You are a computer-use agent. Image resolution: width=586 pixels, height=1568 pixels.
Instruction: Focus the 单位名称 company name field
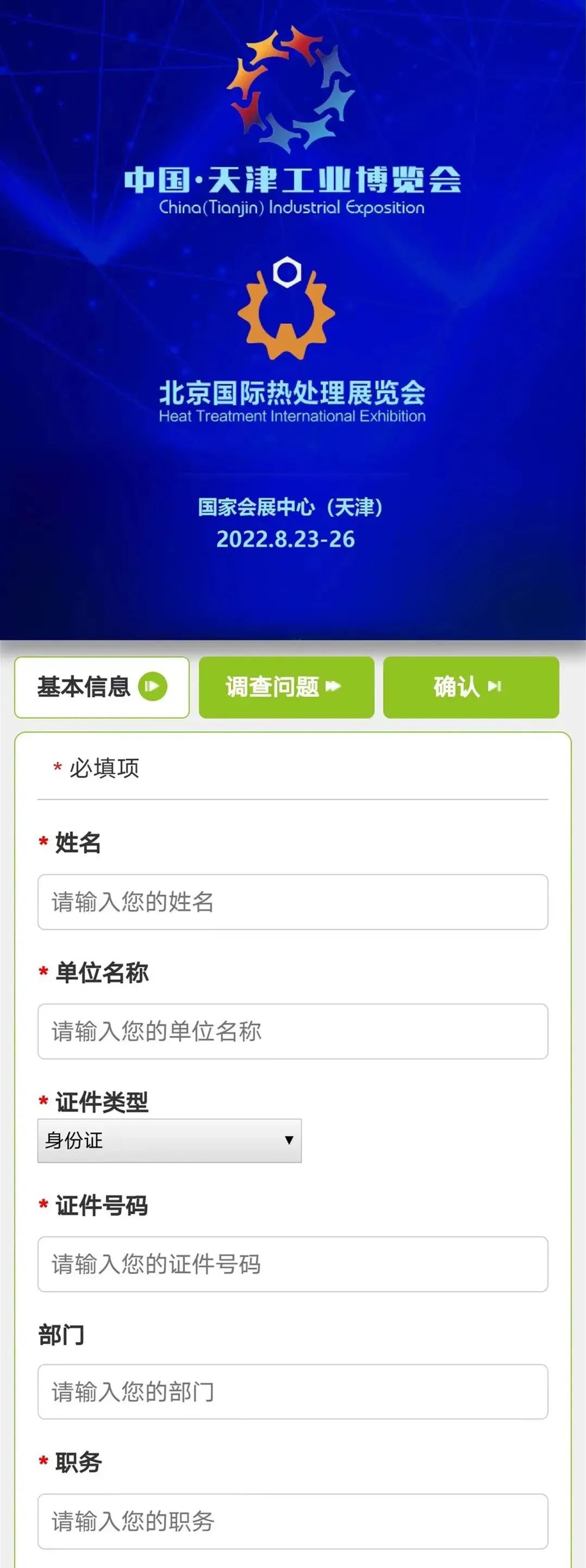pos(292,1031)
